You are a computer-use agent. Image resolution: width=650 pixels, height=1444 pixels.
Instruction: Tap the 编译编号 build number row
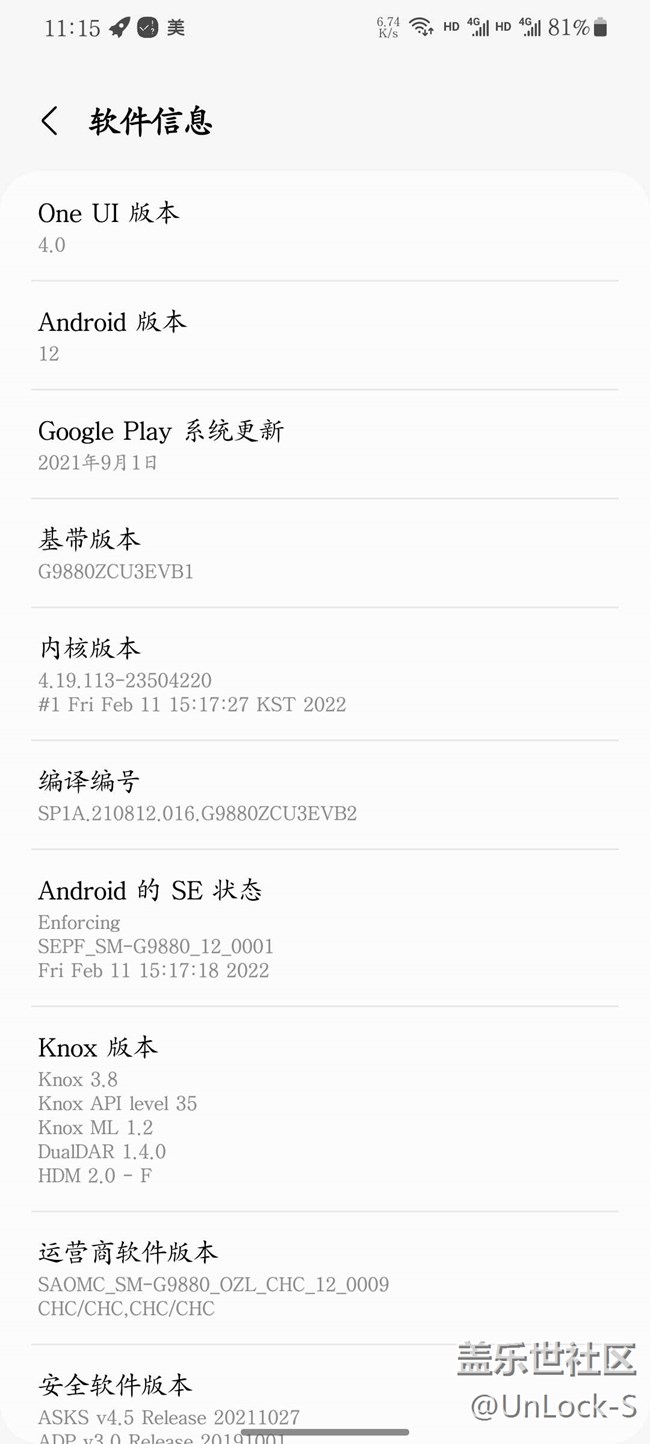[x=325, y=796]
